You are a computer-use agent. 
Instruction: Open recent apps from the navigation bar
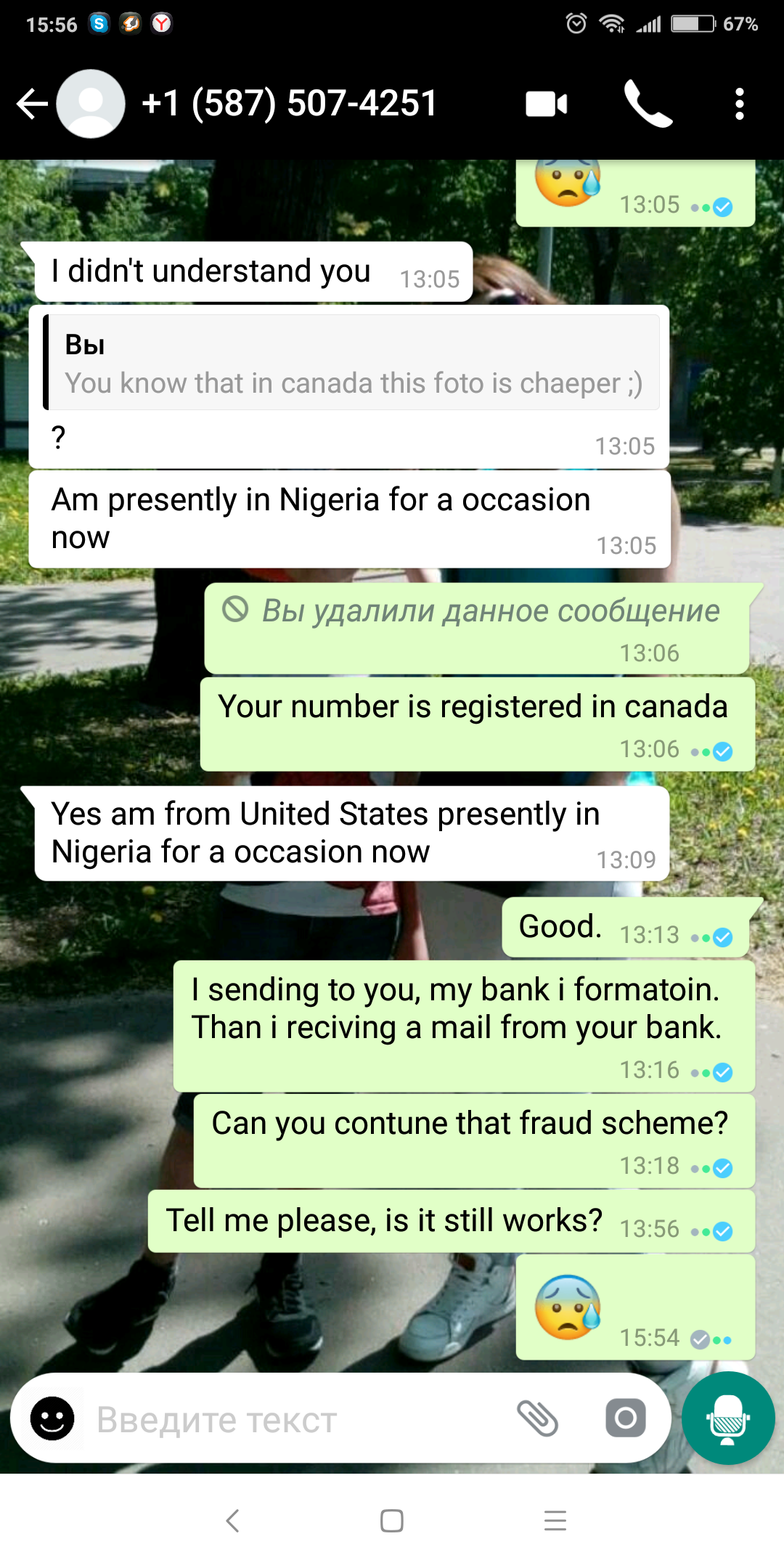555,1520
